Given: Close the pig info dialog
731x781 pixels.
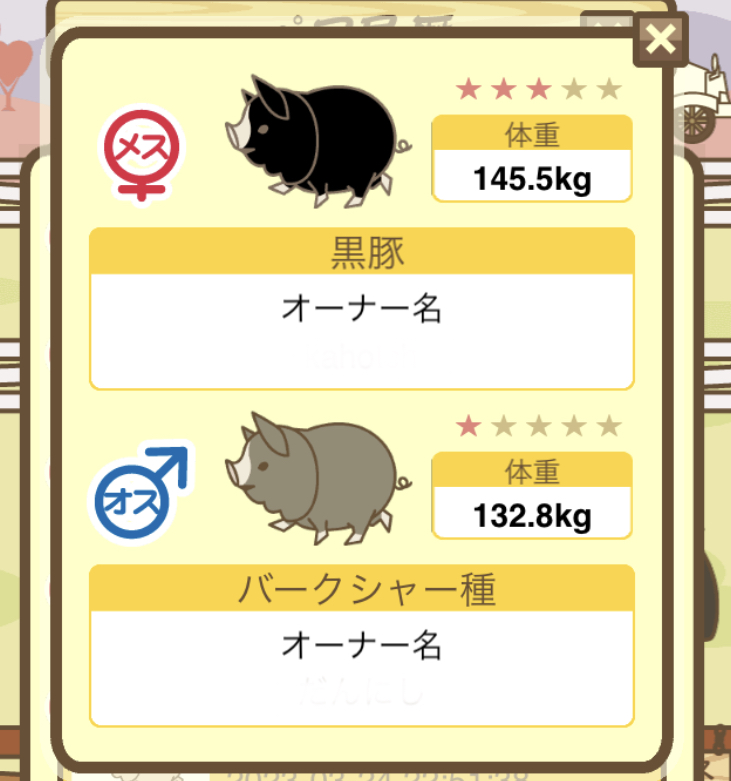Looking at the screenshot, I should point(660,40).
